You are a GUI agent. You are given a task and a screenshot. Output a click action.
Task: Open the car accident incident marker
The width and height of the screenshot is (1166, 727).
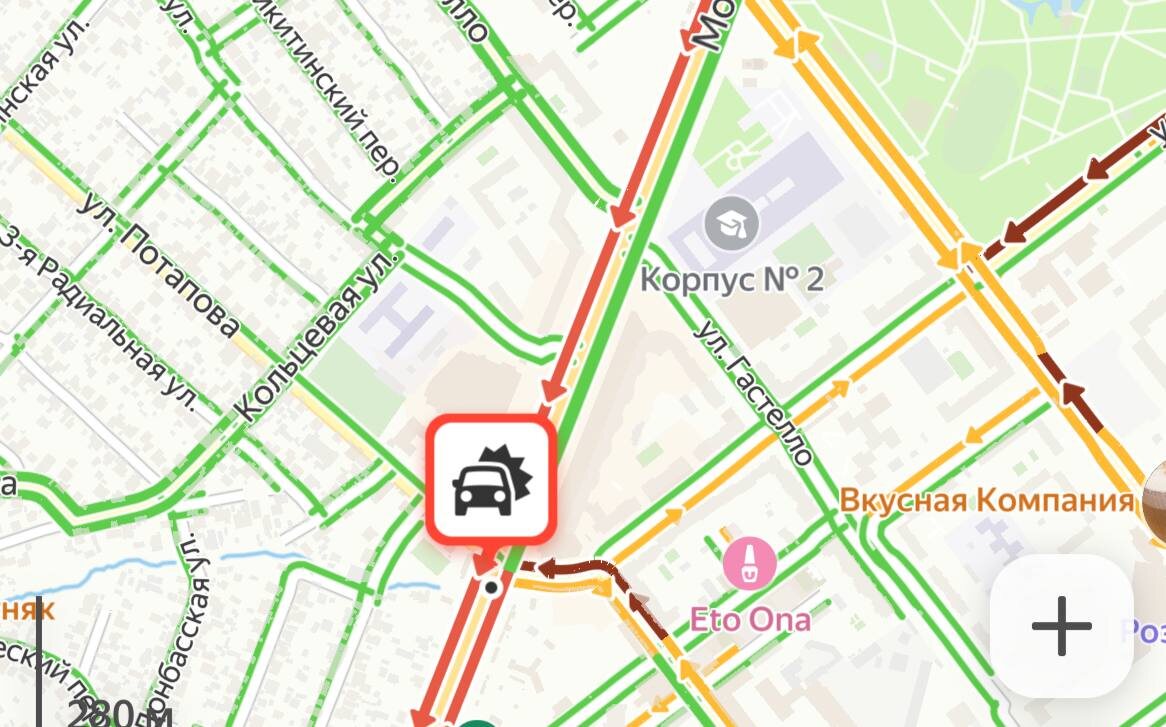pos(490,481)
